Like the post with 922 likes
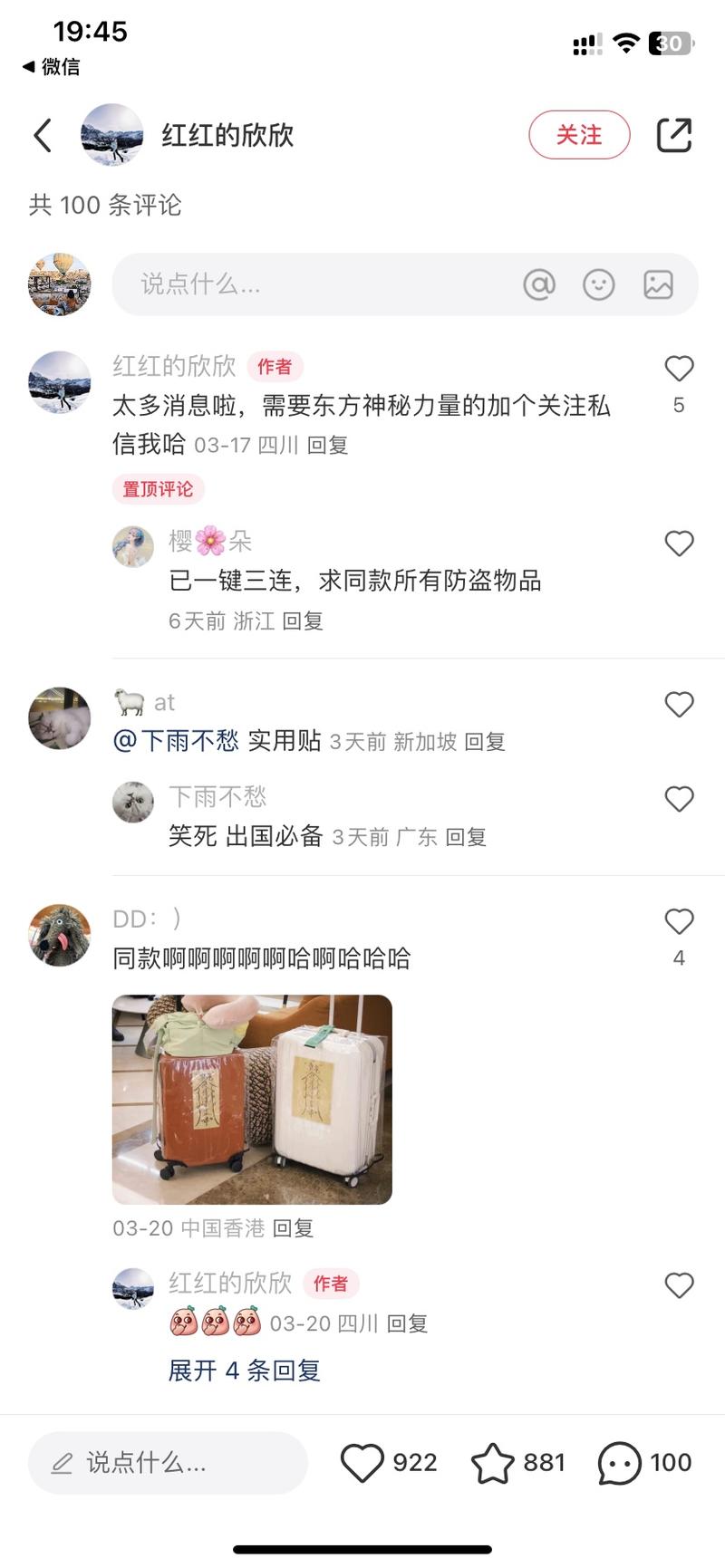Image resolution: width=725 pixels, height=1568 pixels. [x=362, y=1463]
